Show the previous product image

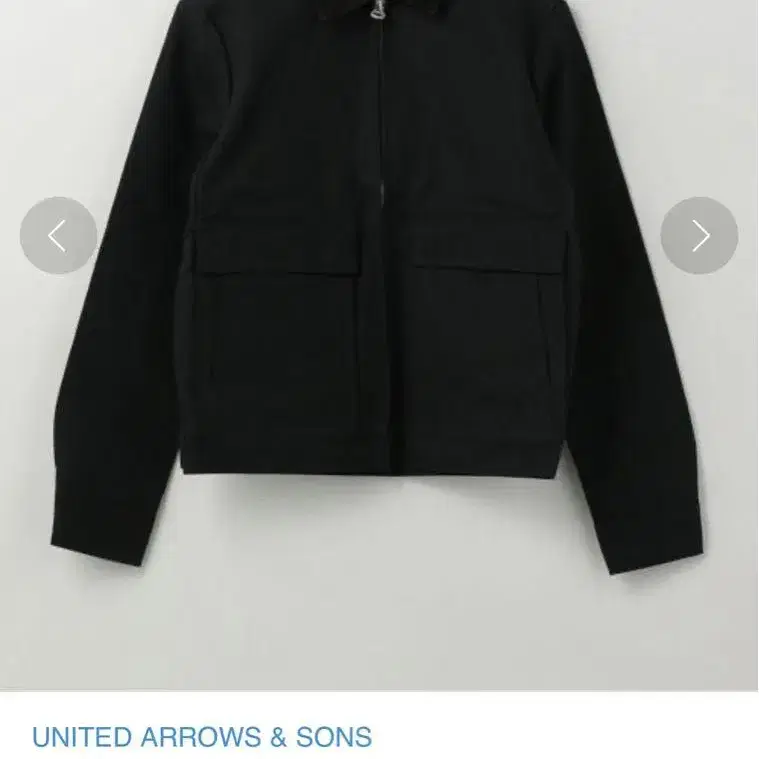58,236
